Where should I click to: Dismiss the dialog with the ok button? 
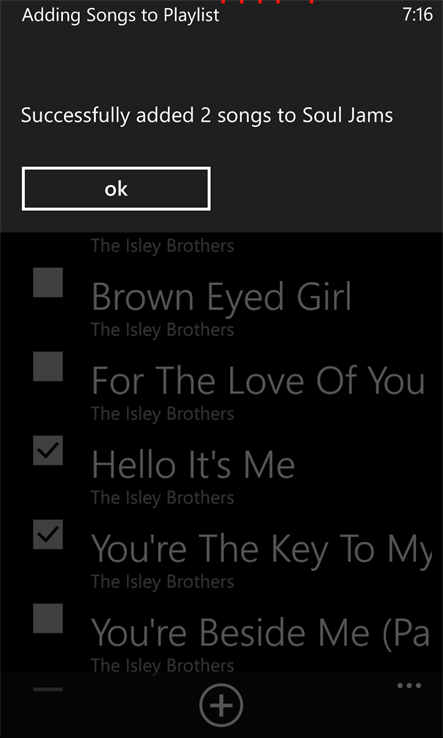pyautogui.click(x=116, y=189)
